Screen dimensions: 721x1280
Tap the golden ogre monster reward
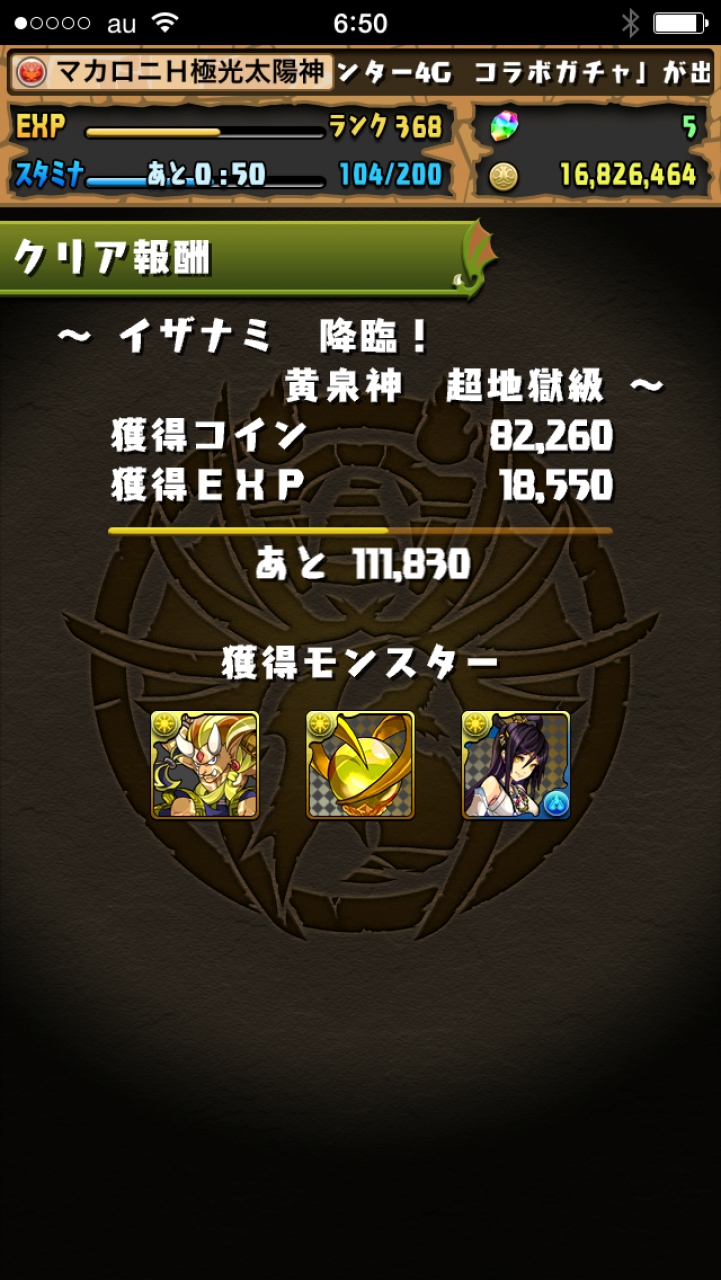click(205, 765)
